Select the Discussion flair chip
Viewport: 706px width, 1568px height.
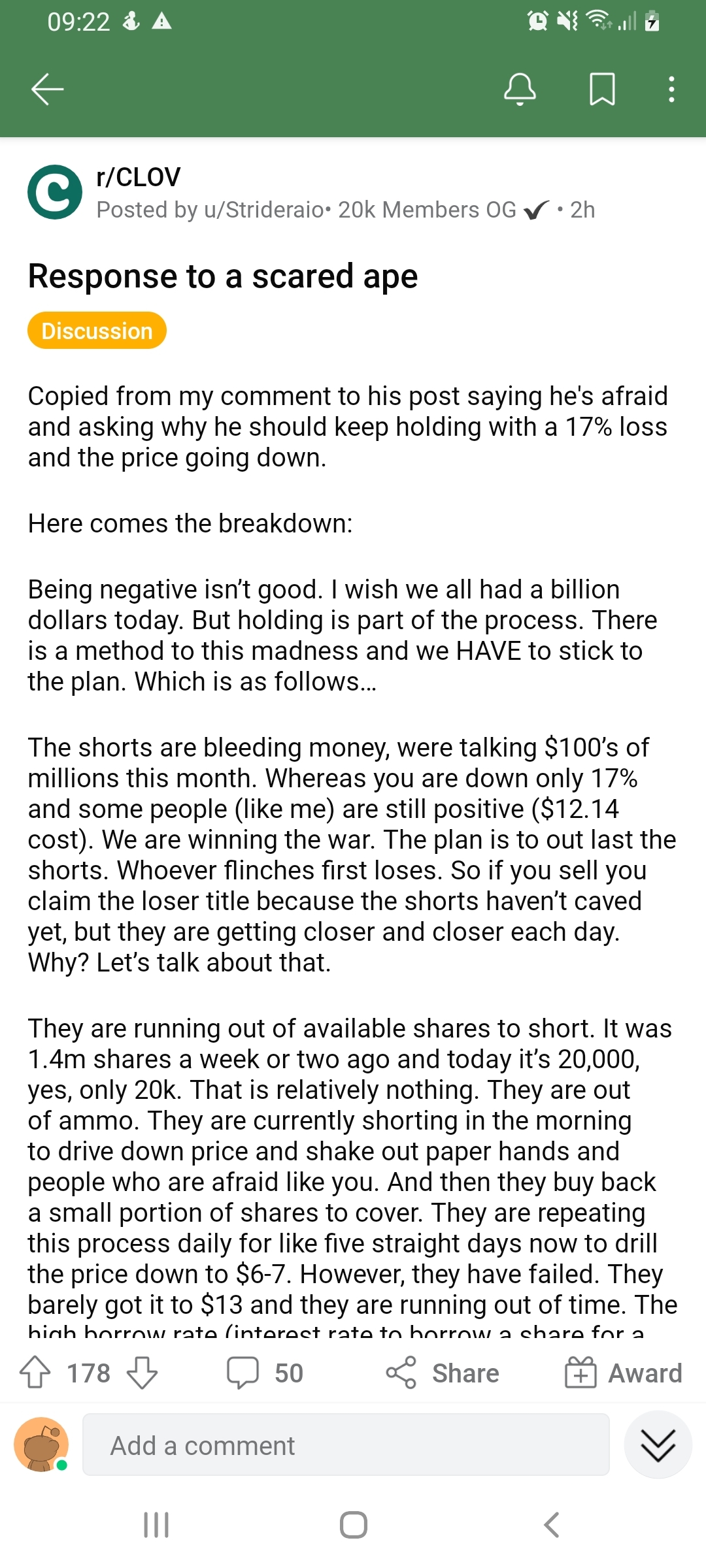point(97,331)
